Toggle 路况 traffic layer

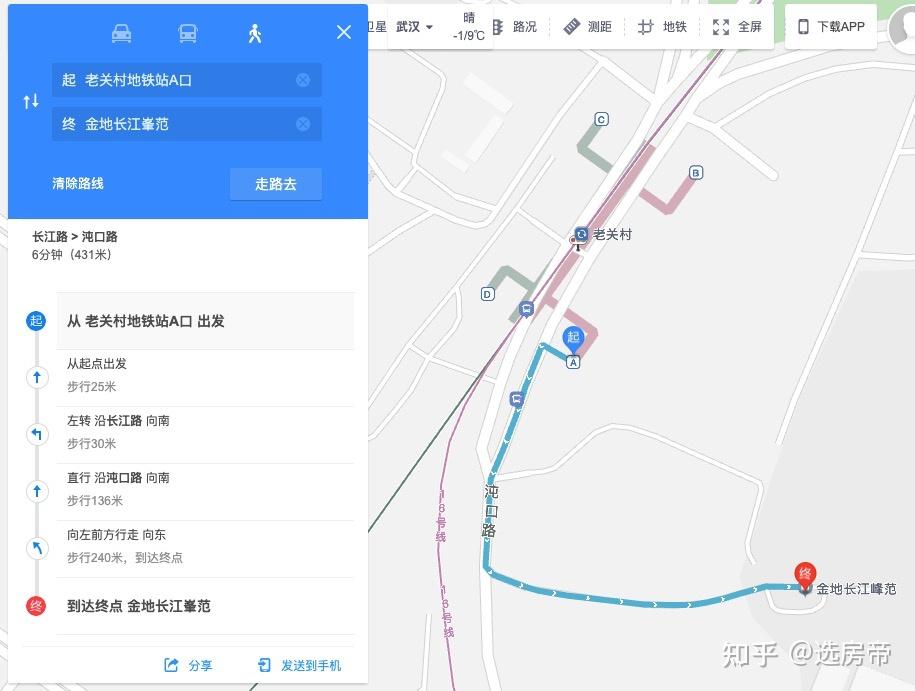(x=513, y=27)
